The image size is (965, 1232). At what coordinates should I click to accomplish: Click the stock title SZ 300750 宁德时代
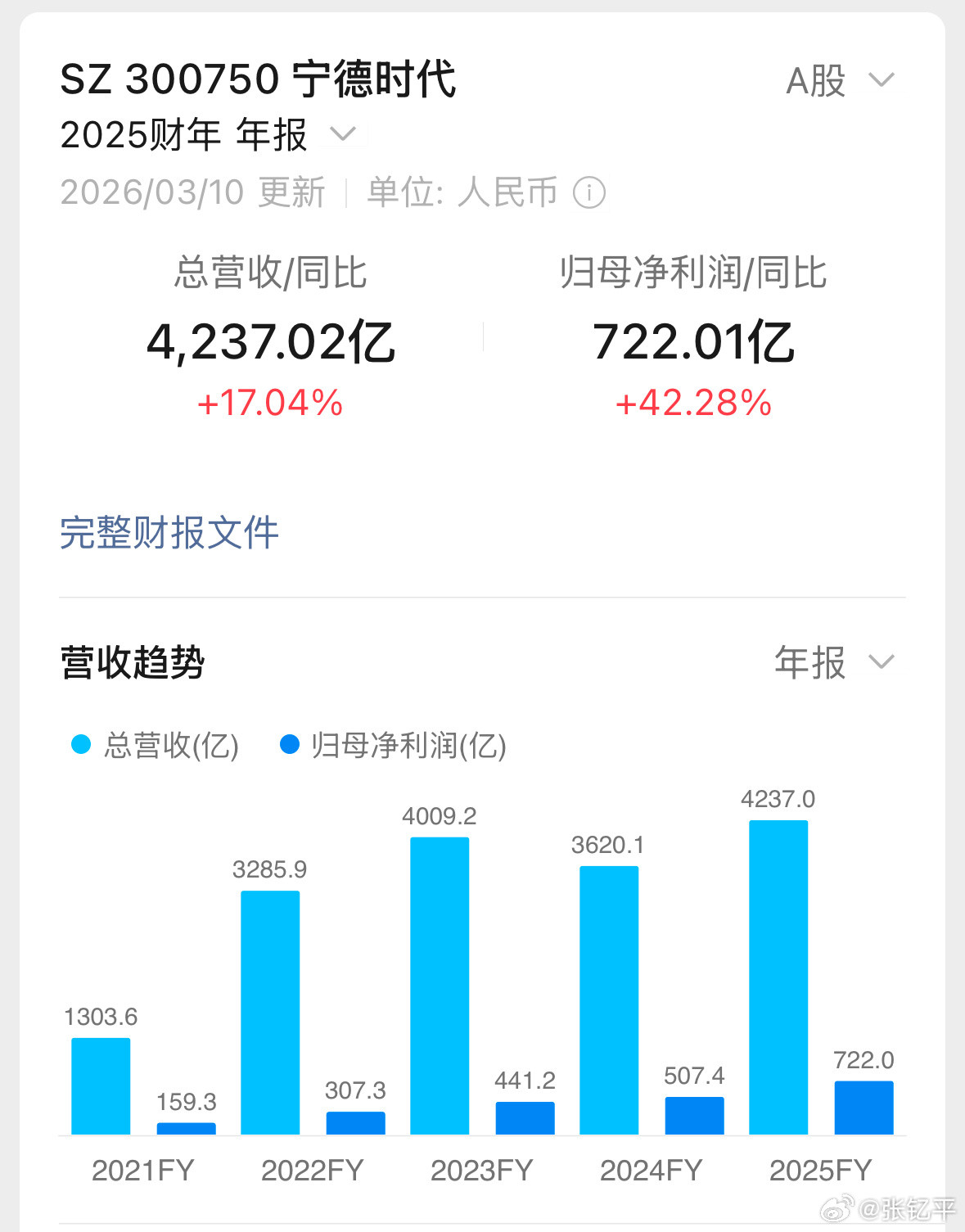[x=259, y=80]
